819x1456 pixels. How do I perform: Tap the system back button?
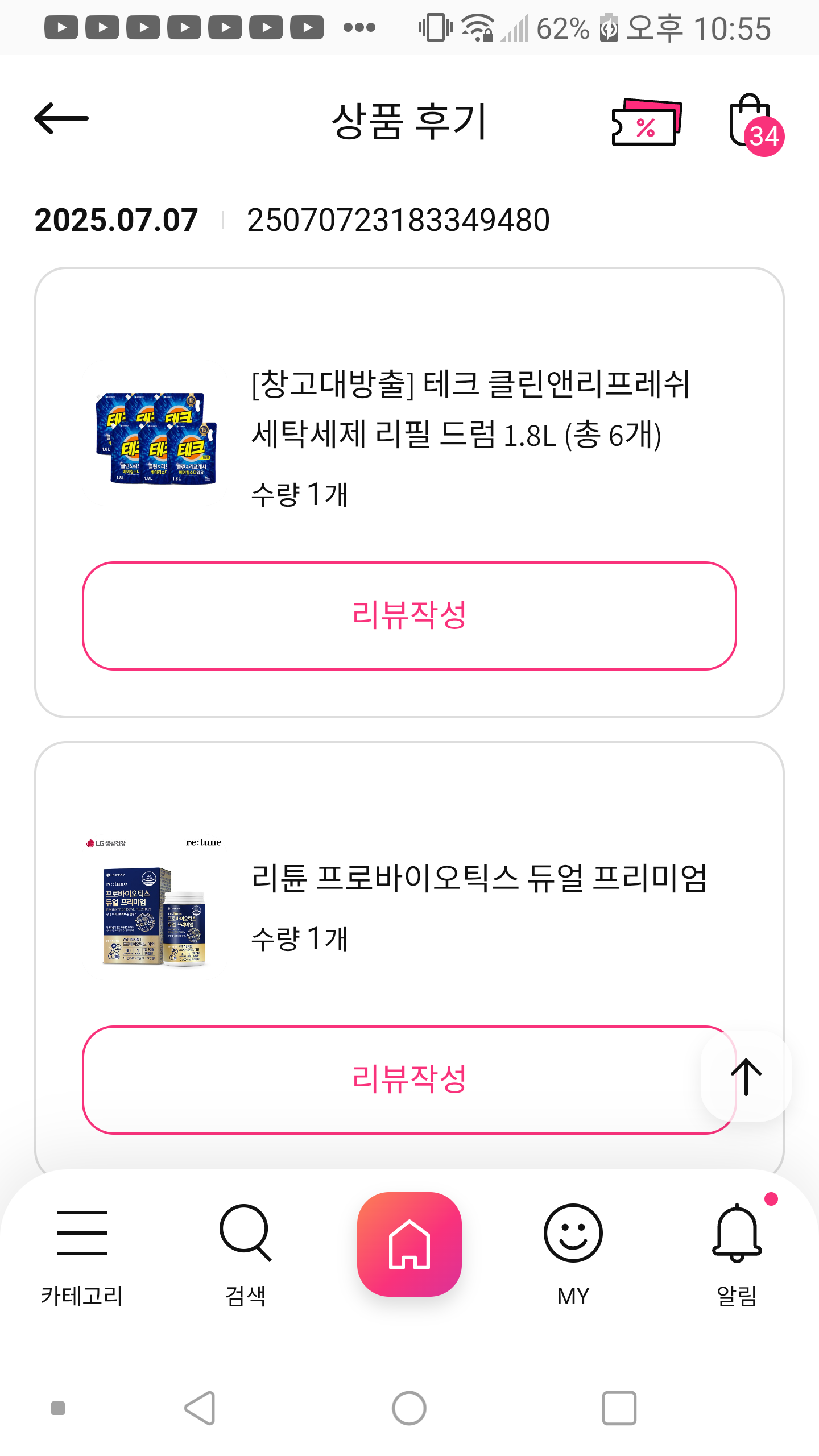point(200,1408)
